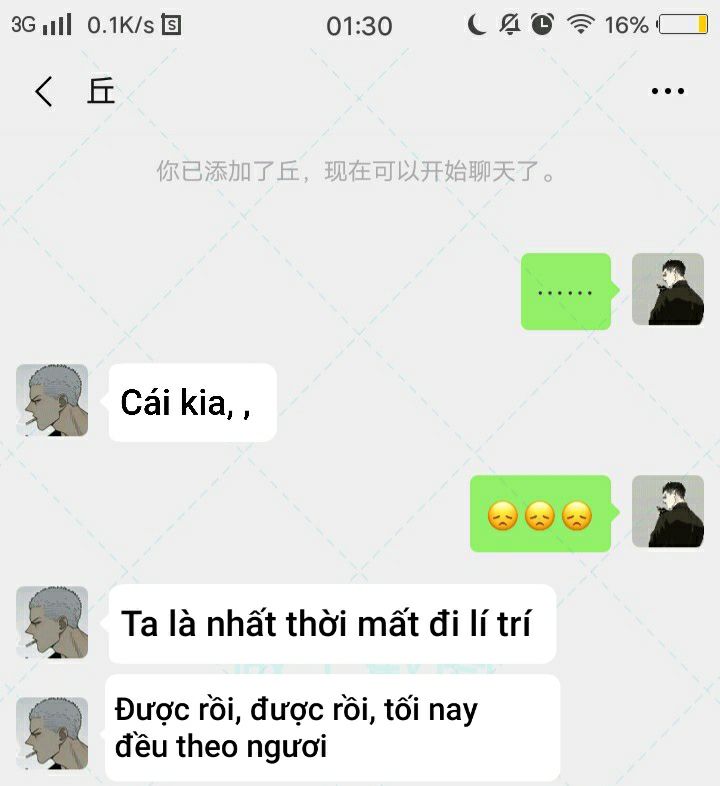Tap my avatar beside the sad emoji message
720x786 pixels.
pos(668,511)
